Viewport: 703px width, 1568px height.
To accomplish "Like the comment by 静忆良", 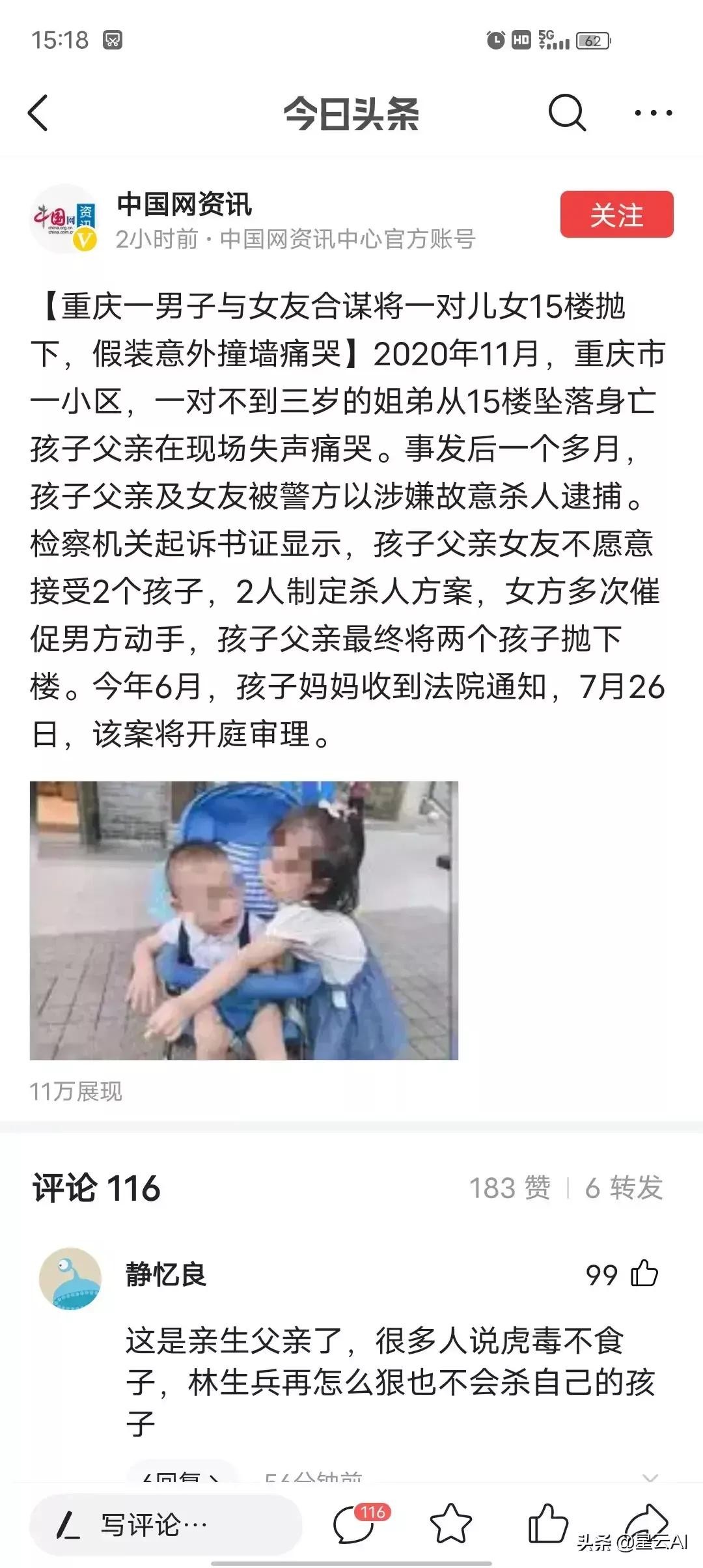I will [x=643, y=1274].
